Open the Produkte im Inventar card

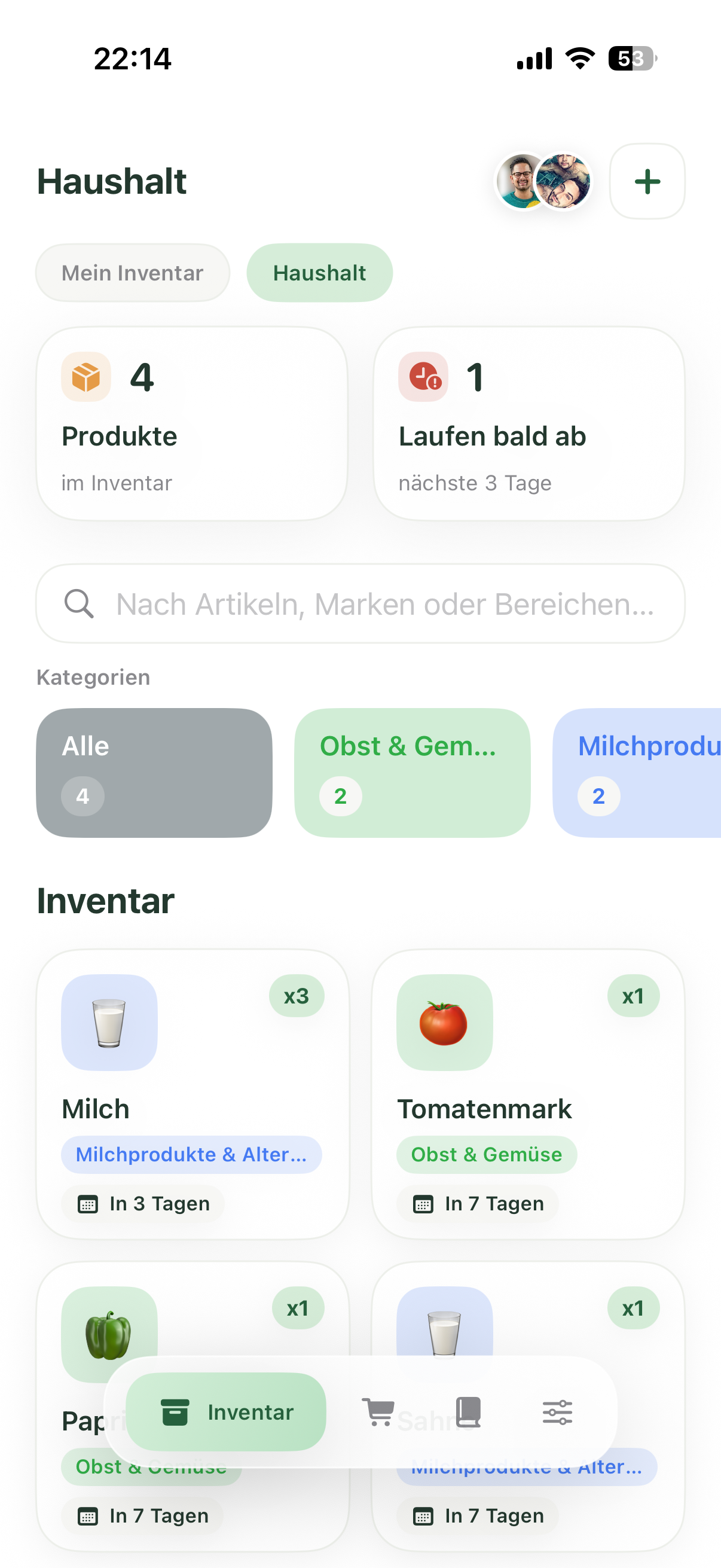point(193,423)
